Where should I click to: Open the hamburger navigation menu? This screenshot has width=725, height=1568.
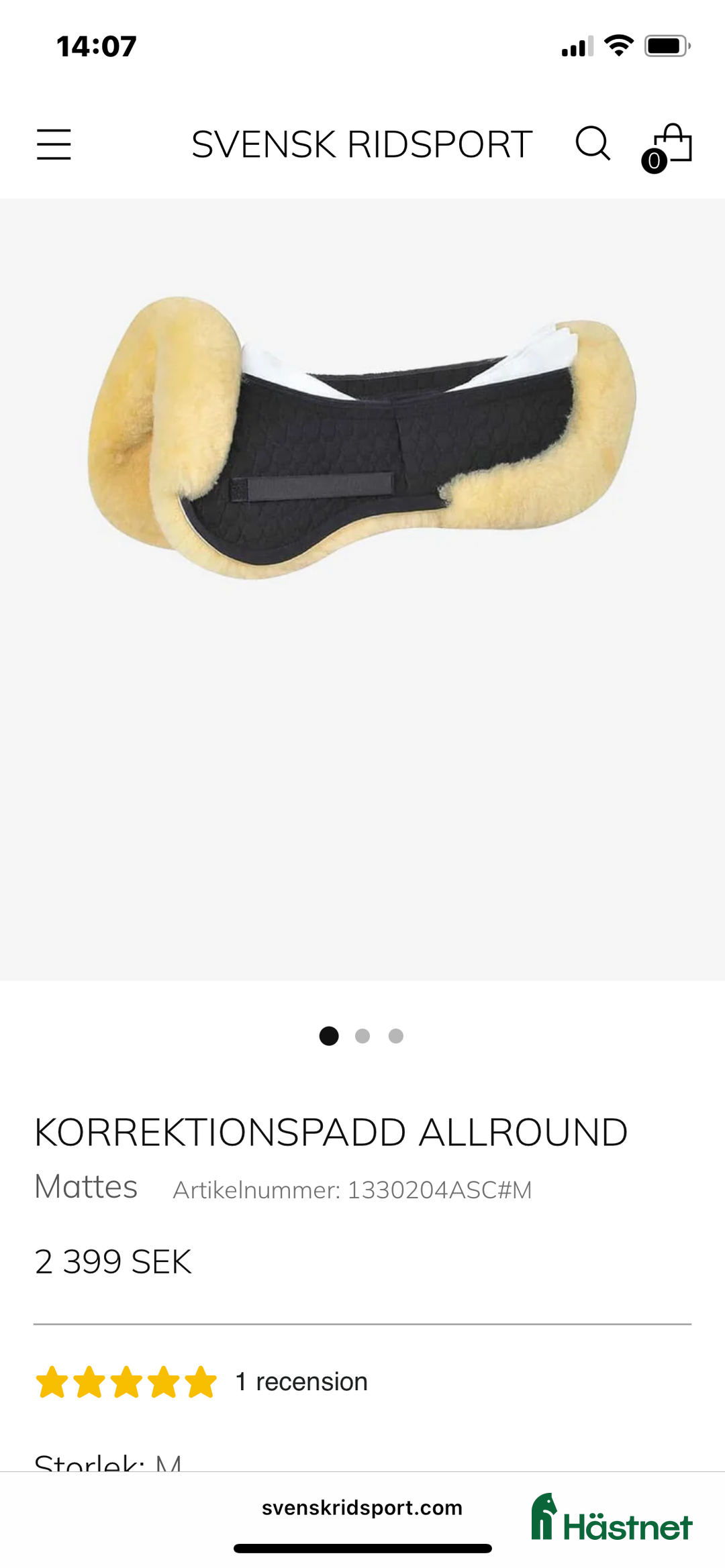[54, 144]
